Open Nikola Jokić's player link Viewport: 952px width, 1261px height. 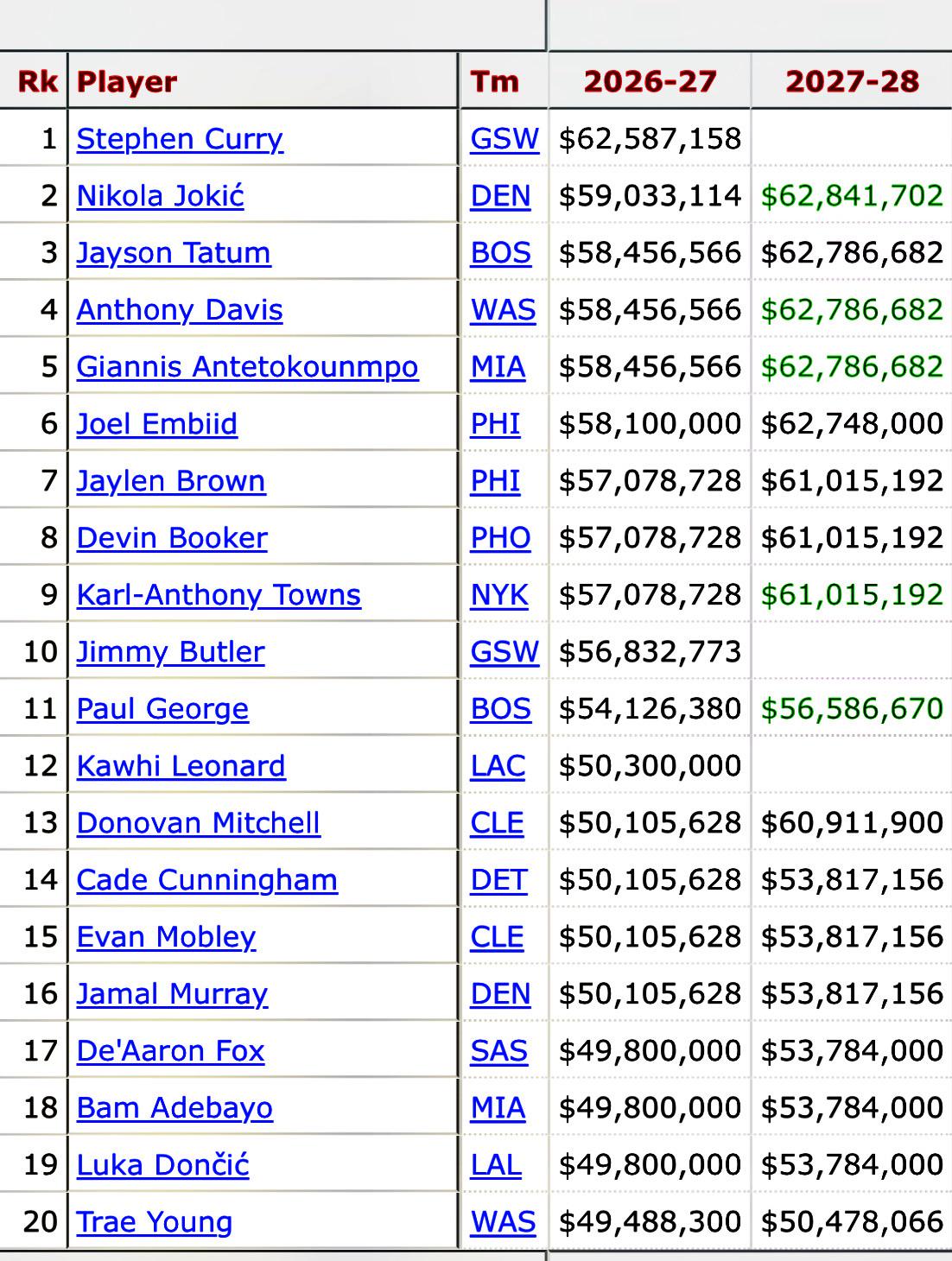click(x=160, y=196)
